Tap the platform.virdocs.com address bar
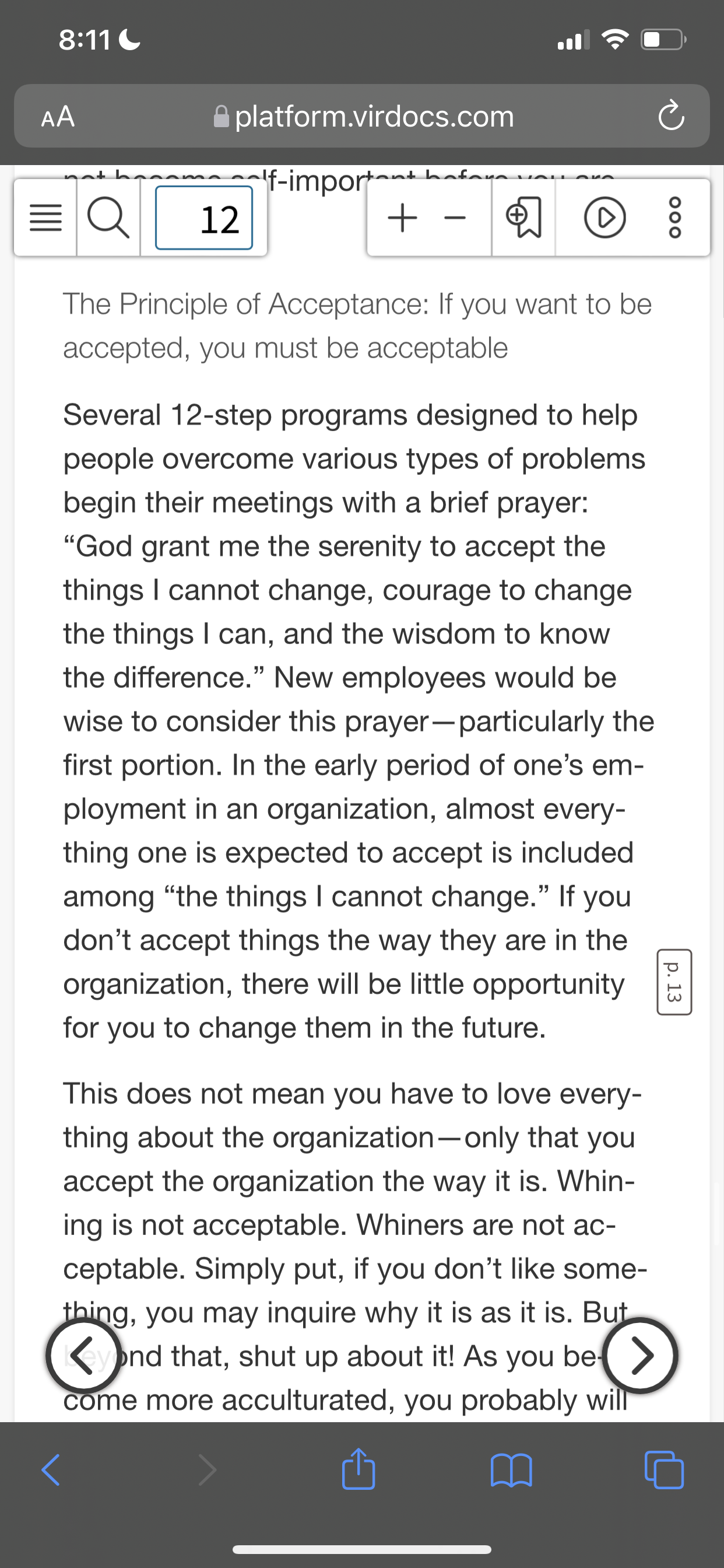 [x=363, y=116]
